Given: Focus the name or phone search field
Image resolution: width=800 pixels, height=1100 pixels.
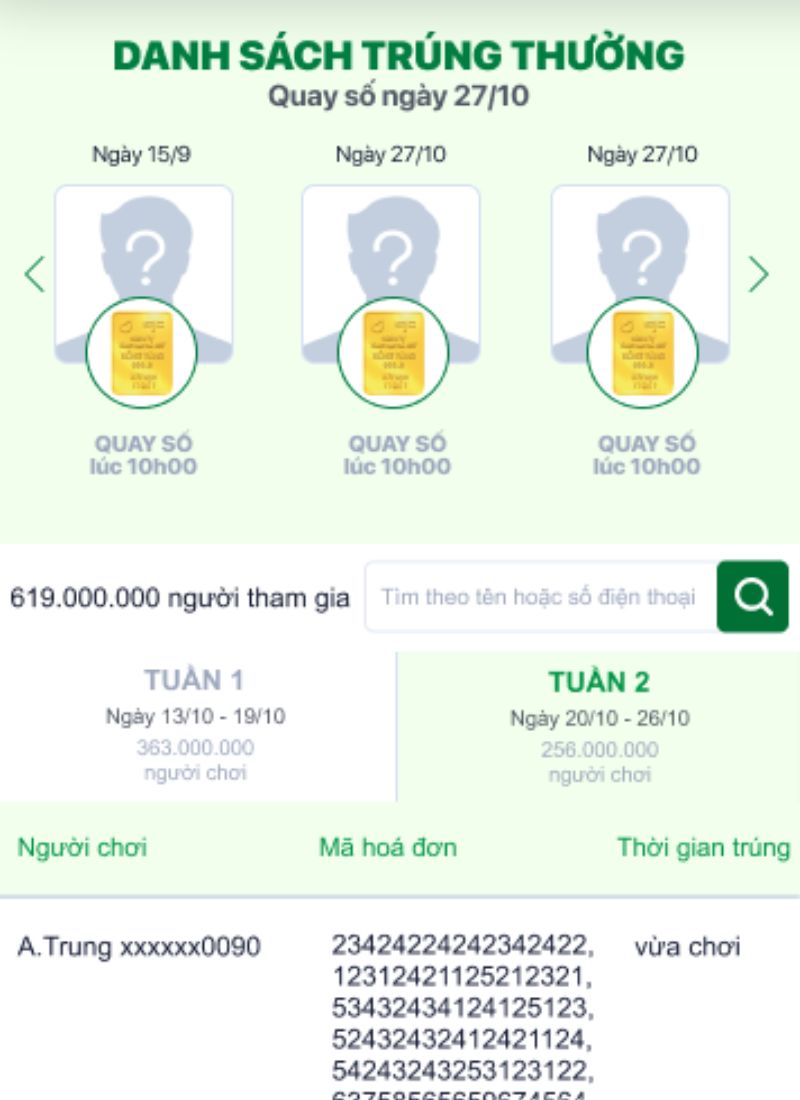Looking at the screenshot, I should [540, 597].
